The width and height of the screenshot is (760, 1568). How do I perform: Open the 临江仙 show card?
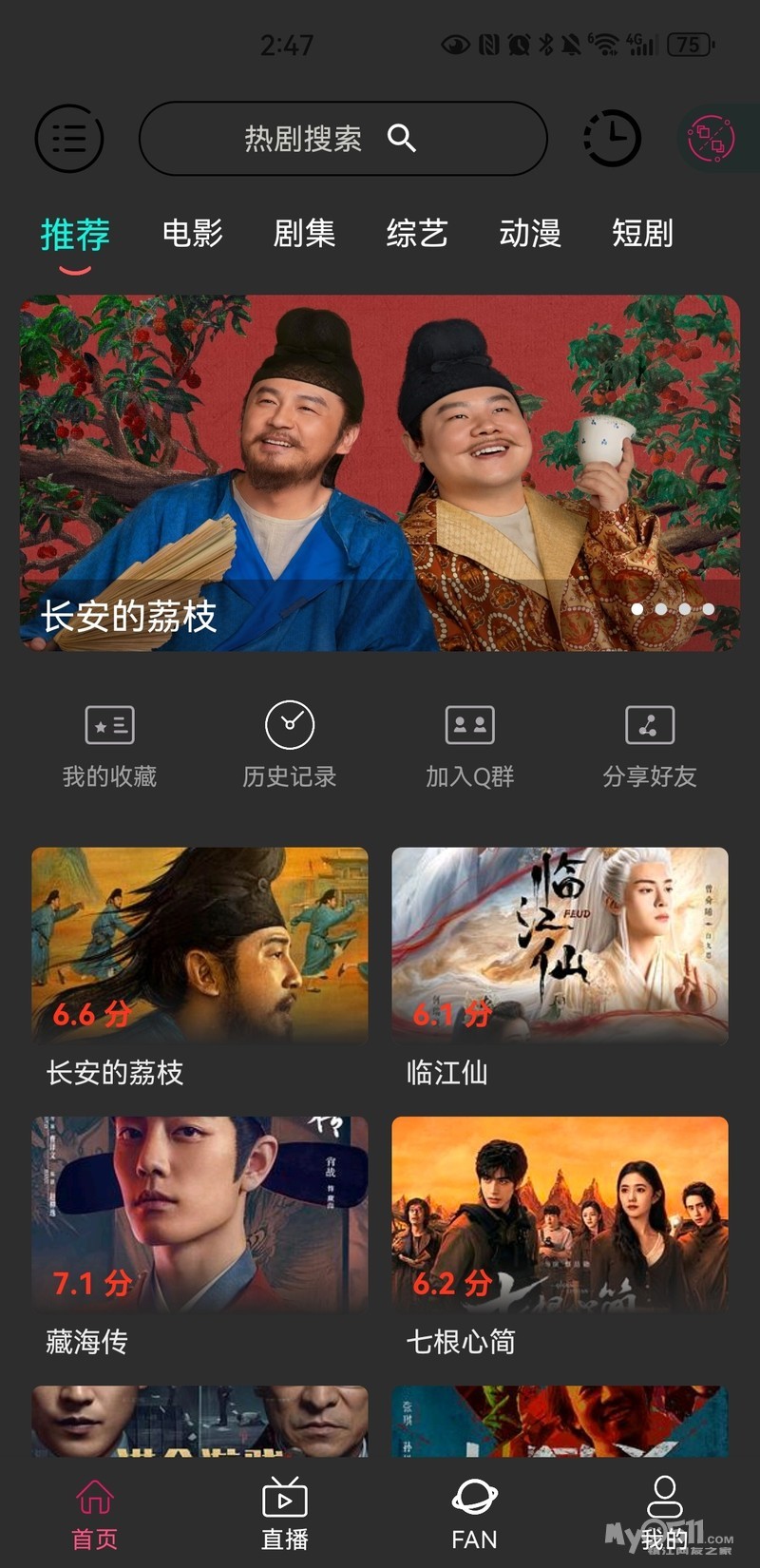pos(560,966)
